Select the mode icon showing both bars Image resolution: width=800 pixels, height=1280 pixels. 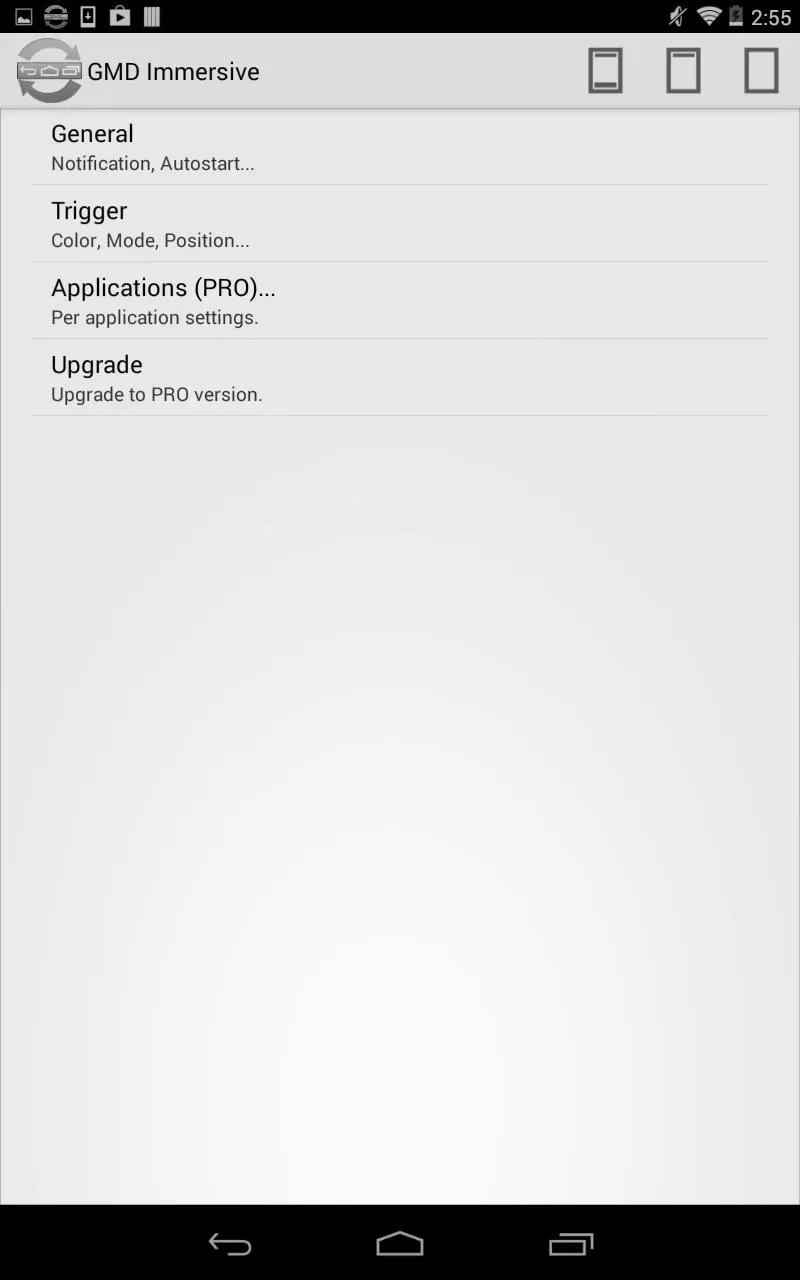[x=605, y=71]
